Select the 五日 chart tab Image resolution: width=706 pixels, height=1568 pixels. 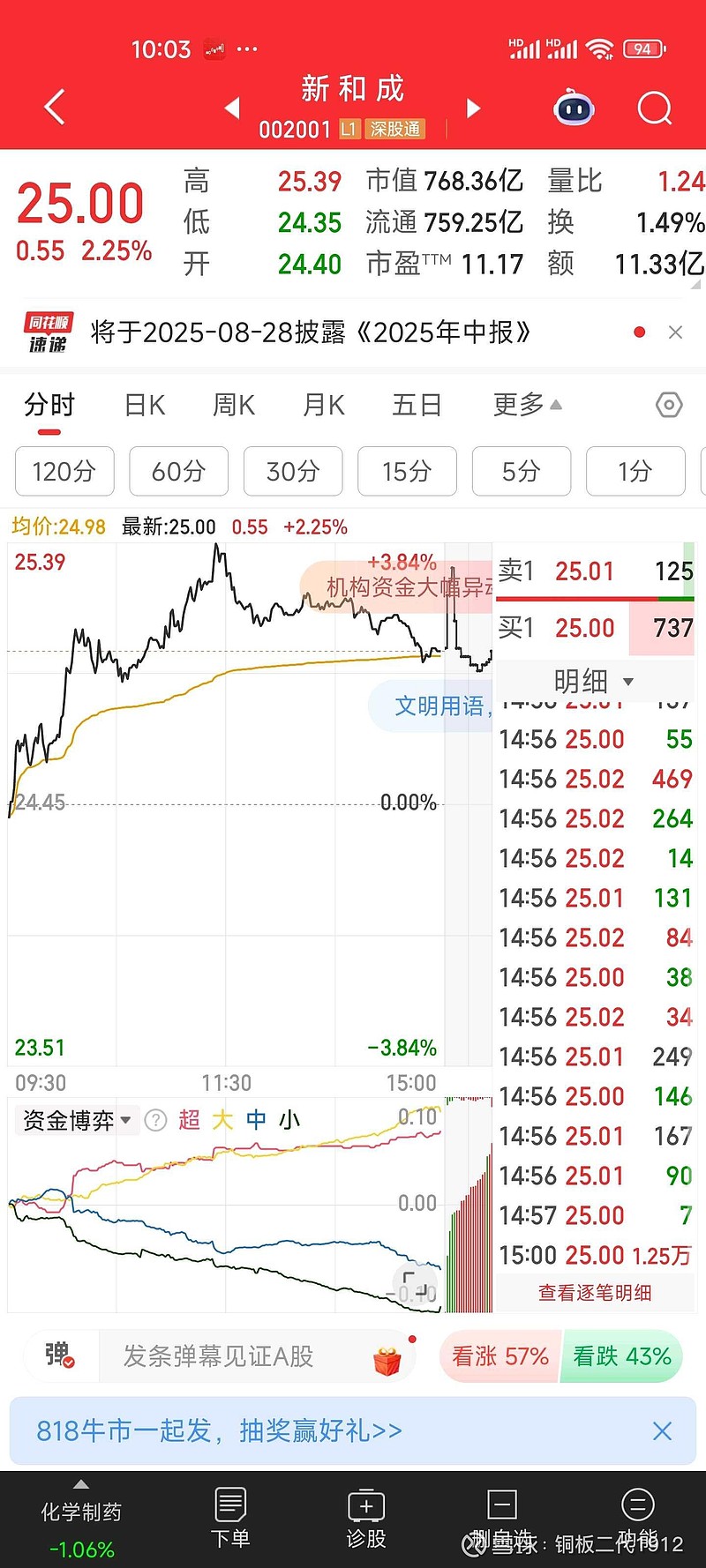click(416, 404)
